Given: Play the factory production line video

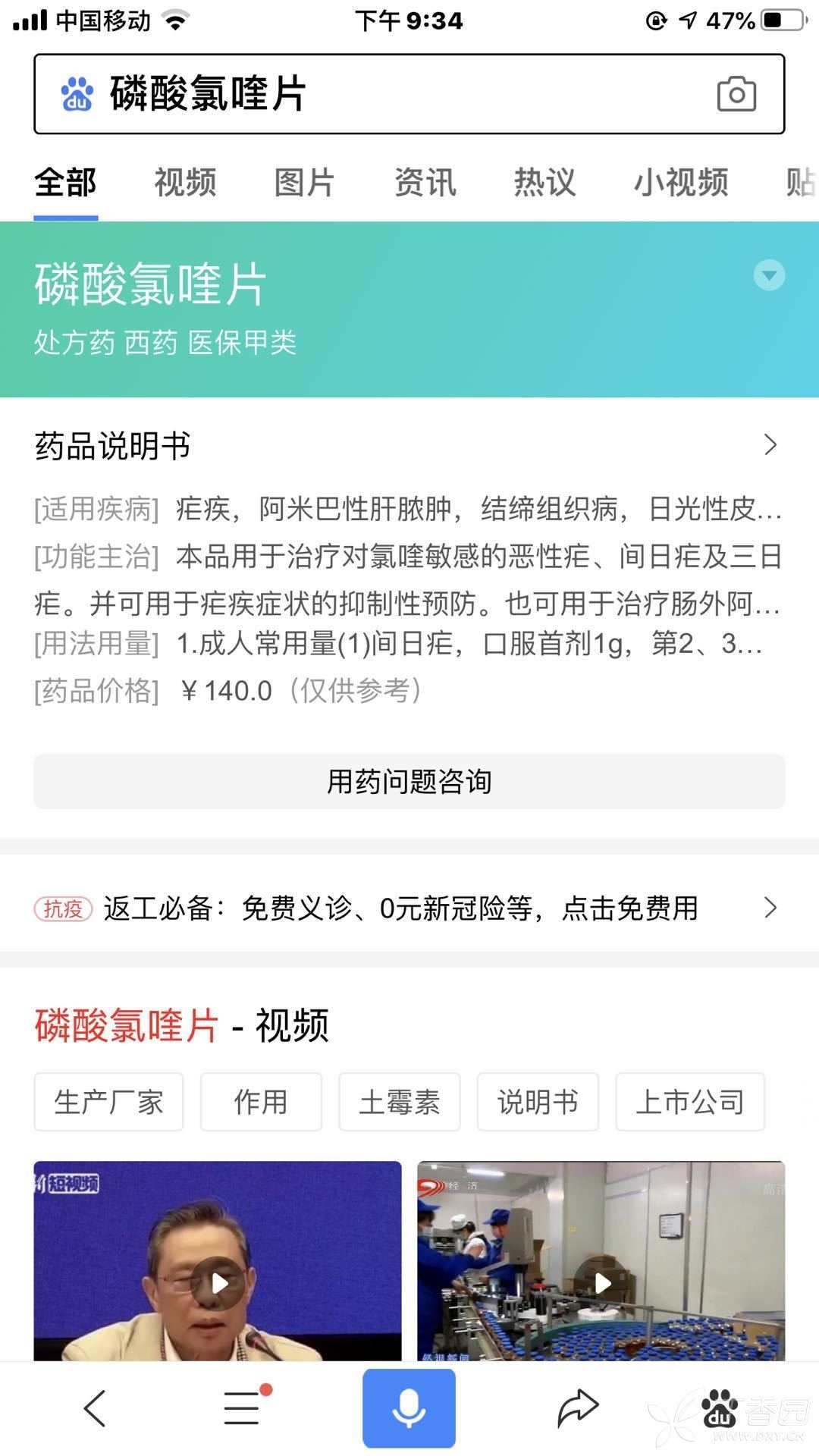Looking at the screenshot, I should tap(601, 1283).
